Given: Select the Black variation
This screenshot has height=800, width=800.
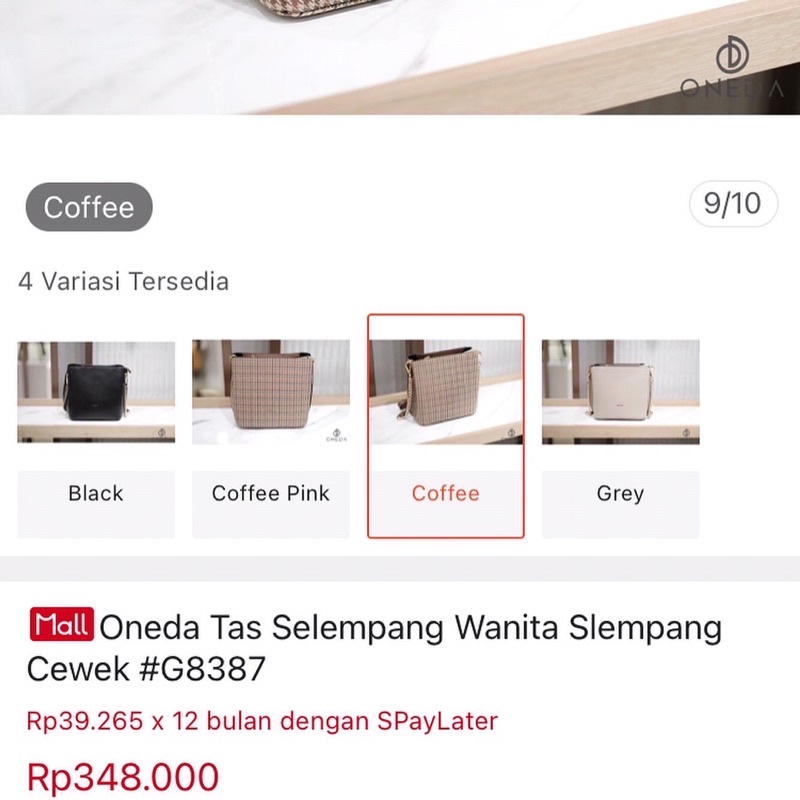Looking at the screenshot, I should pyautogui.click(x=96, y=430).
